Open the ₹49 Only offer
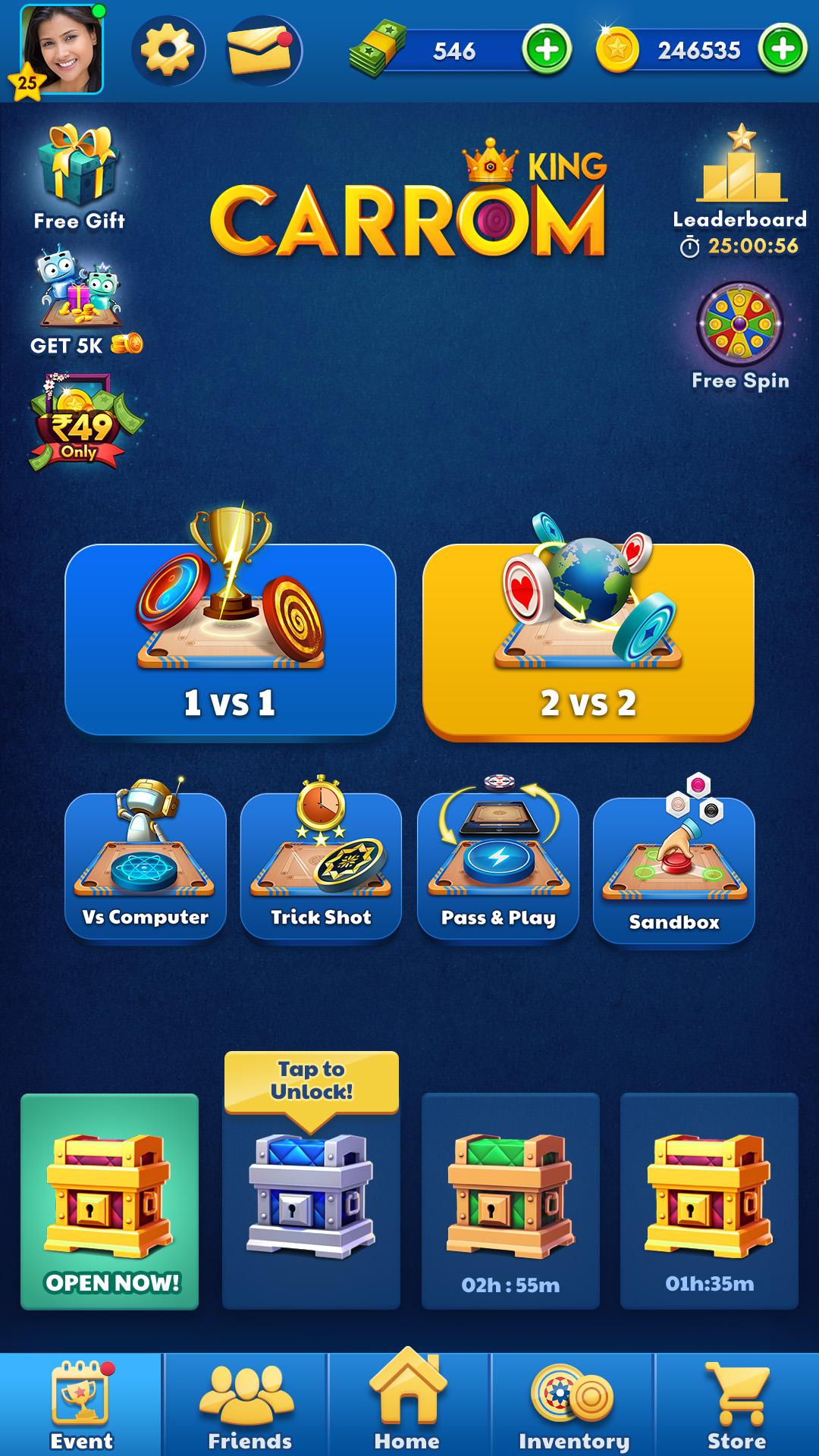 tap(82, 423)
